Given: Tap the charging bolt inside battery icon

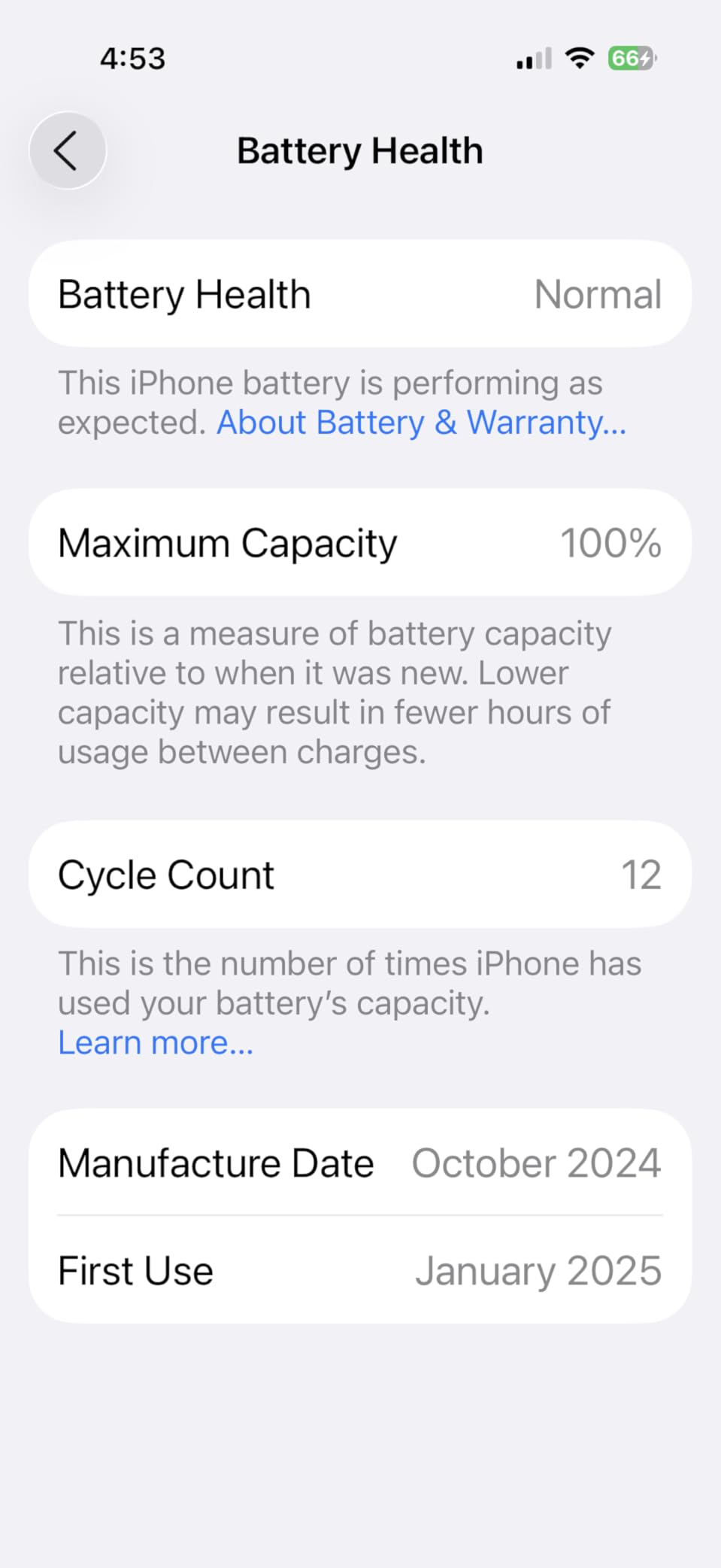Looking at the screenshot, I should 644,58.
